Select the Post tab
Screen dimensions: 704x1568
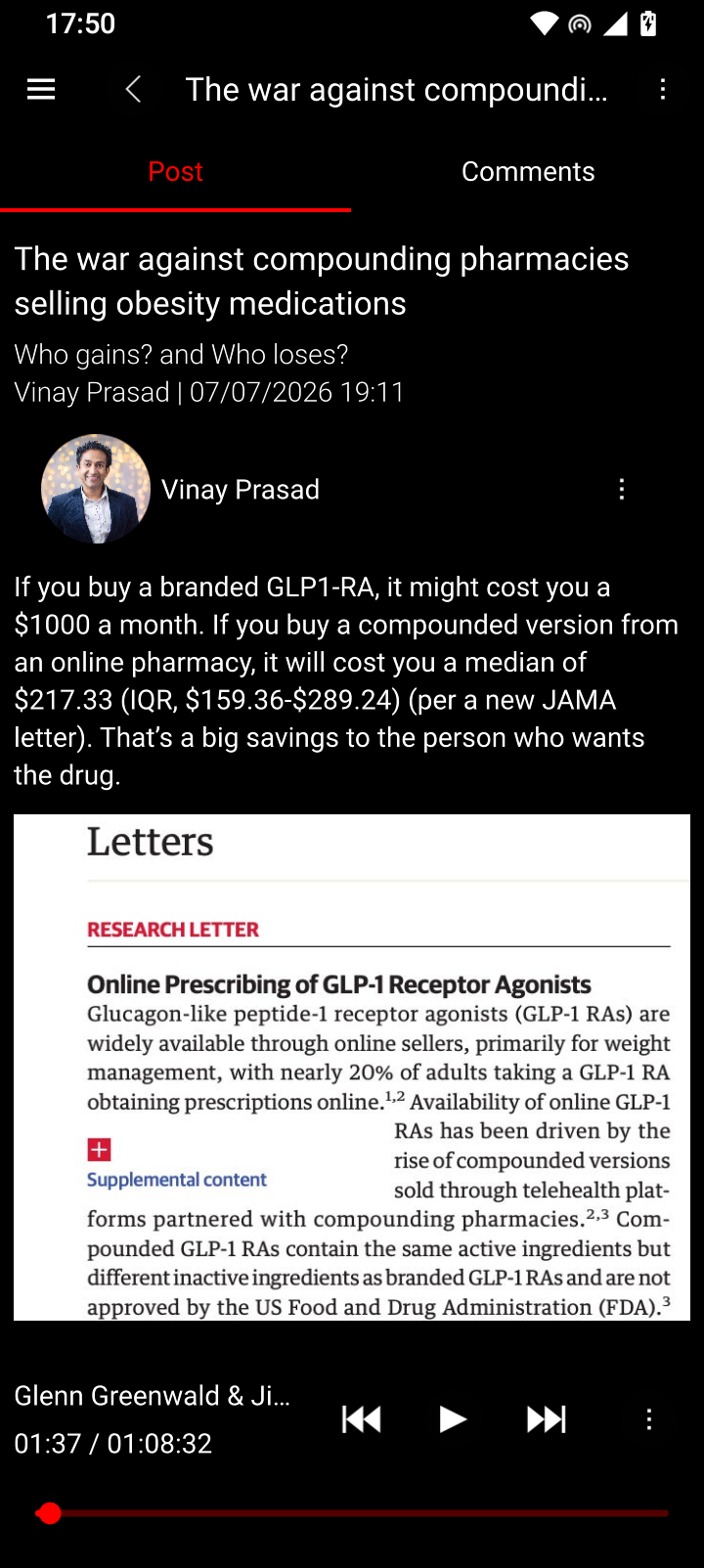(x=176, y=171)
